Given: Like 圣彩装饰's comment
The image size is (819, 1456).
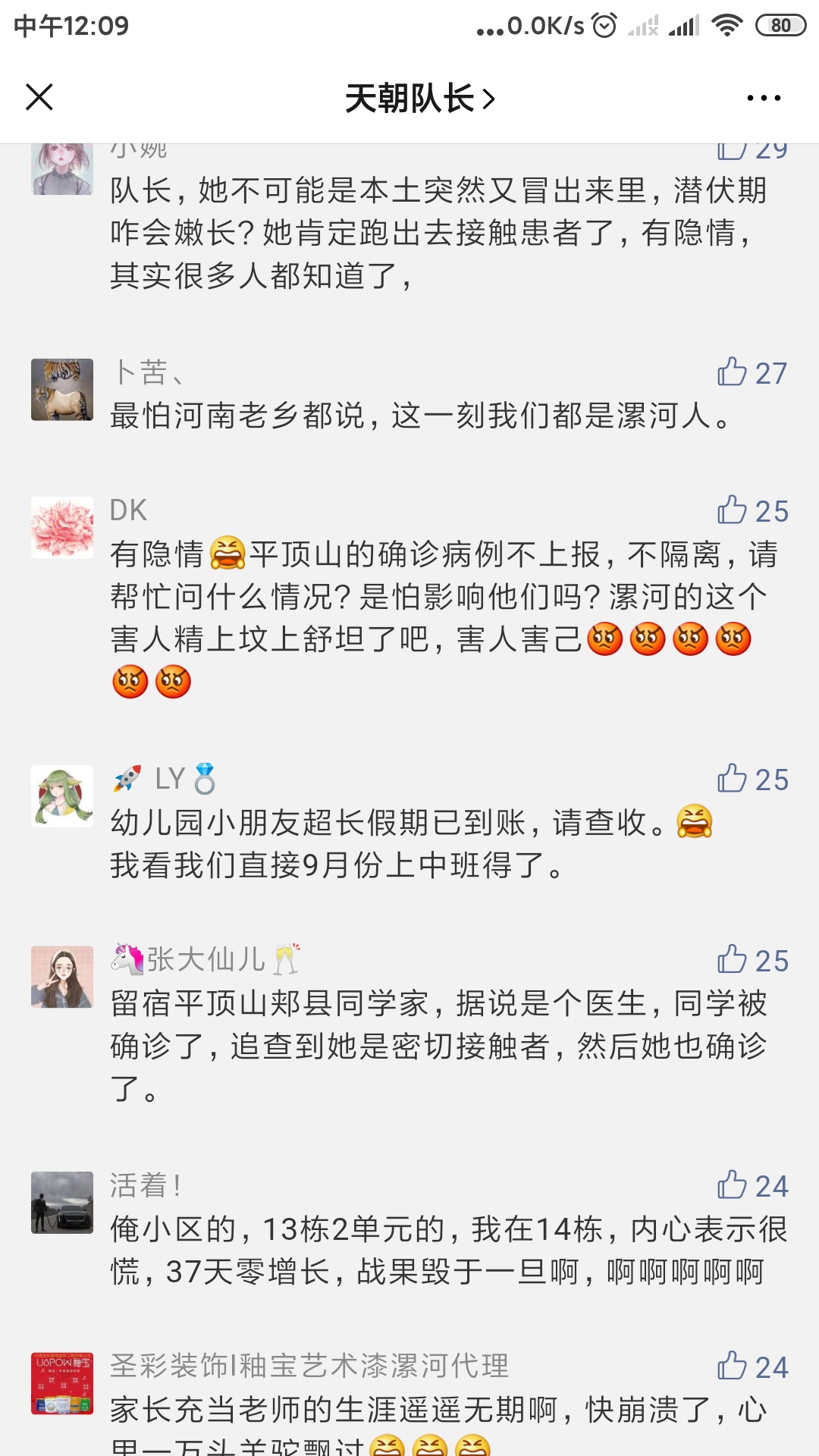Looking at the screenshot, I should 733,1367.
